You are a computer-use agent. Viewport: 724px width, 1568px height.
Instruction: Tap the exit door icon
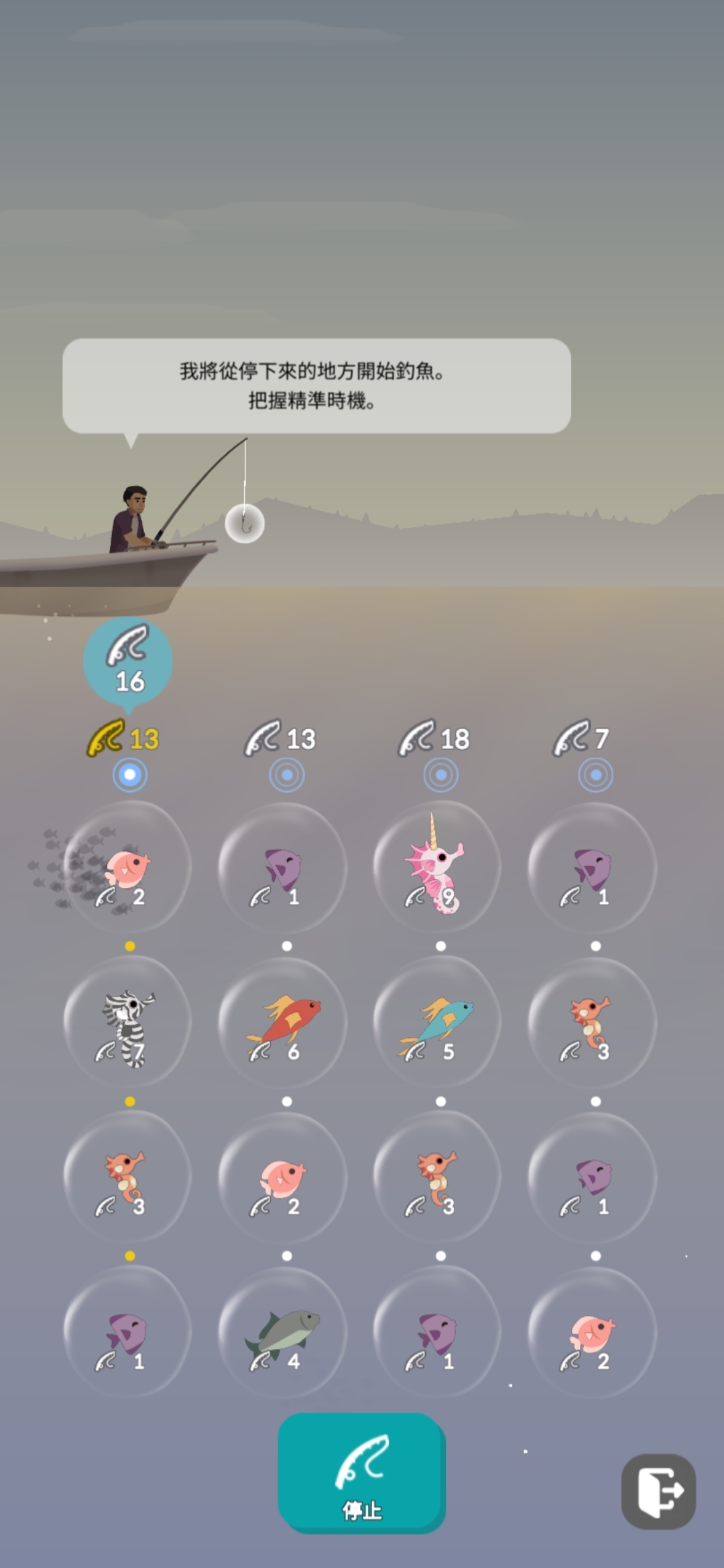[658, 1491]
